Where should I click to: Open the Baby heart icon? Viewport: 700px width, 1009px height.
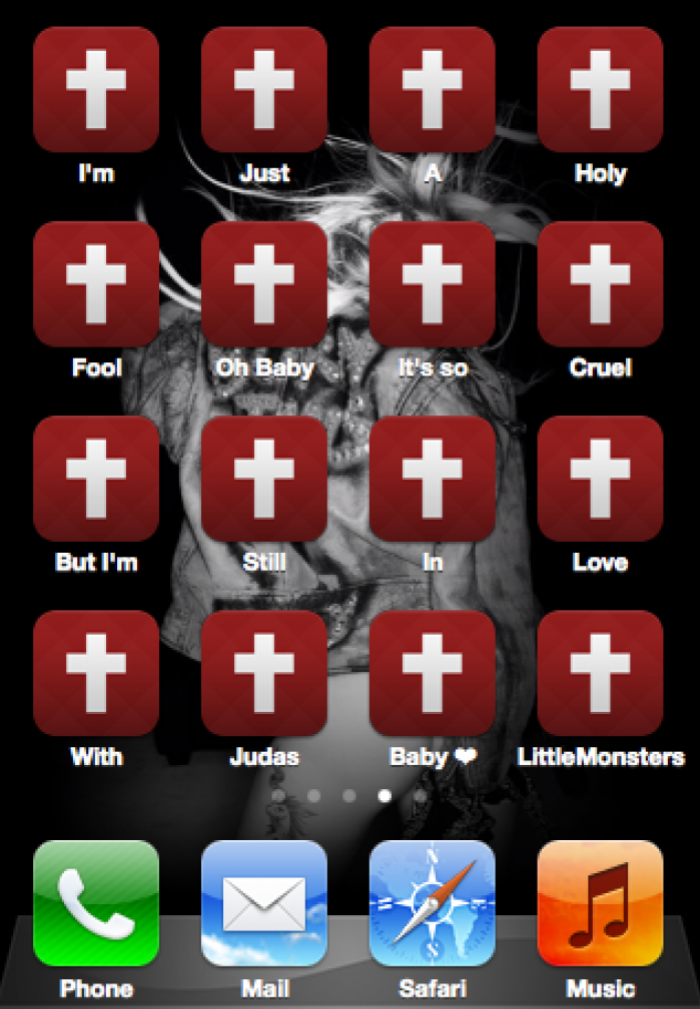pyautogui.click(x=432, y=673)
